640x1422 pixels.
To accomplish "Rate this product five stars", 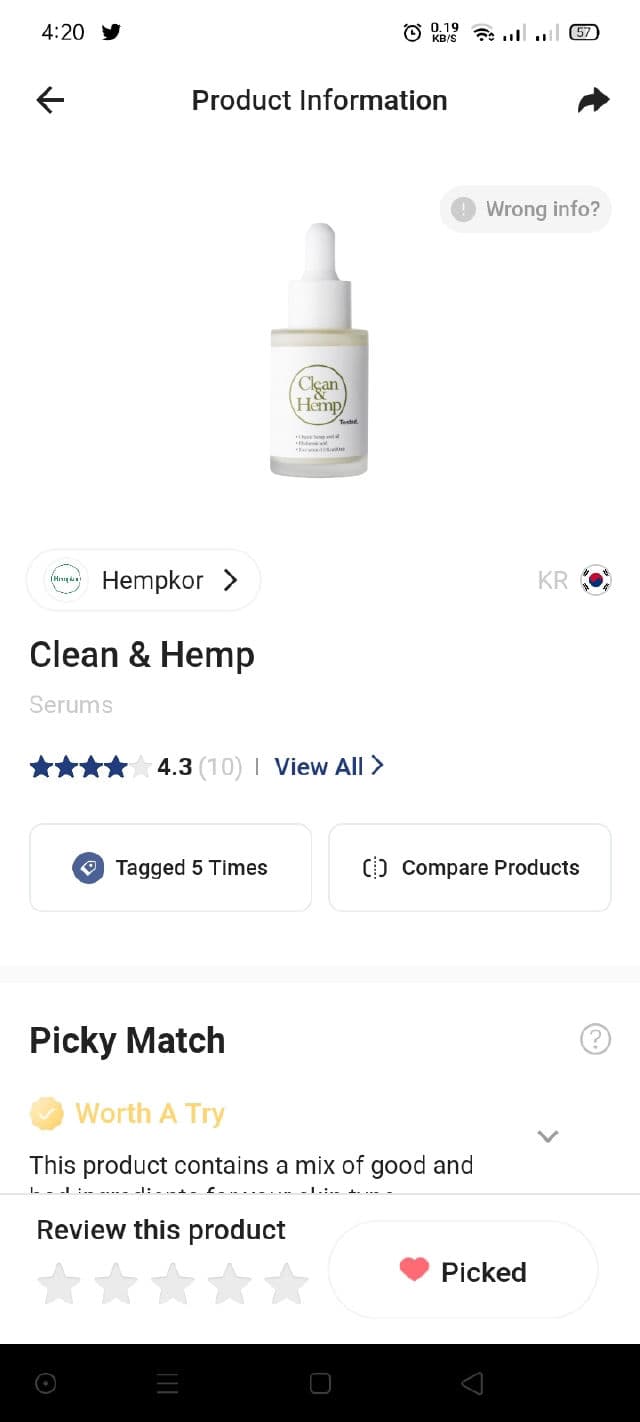I will tap(286, 1284).
